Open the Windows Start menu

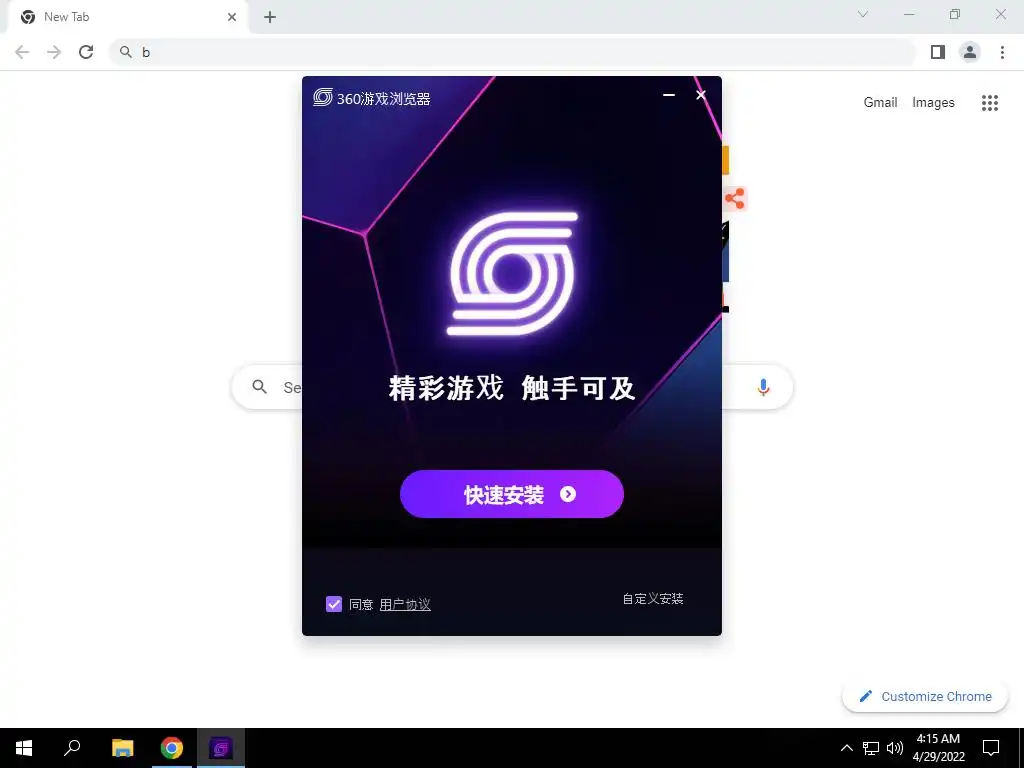point(23,747)
